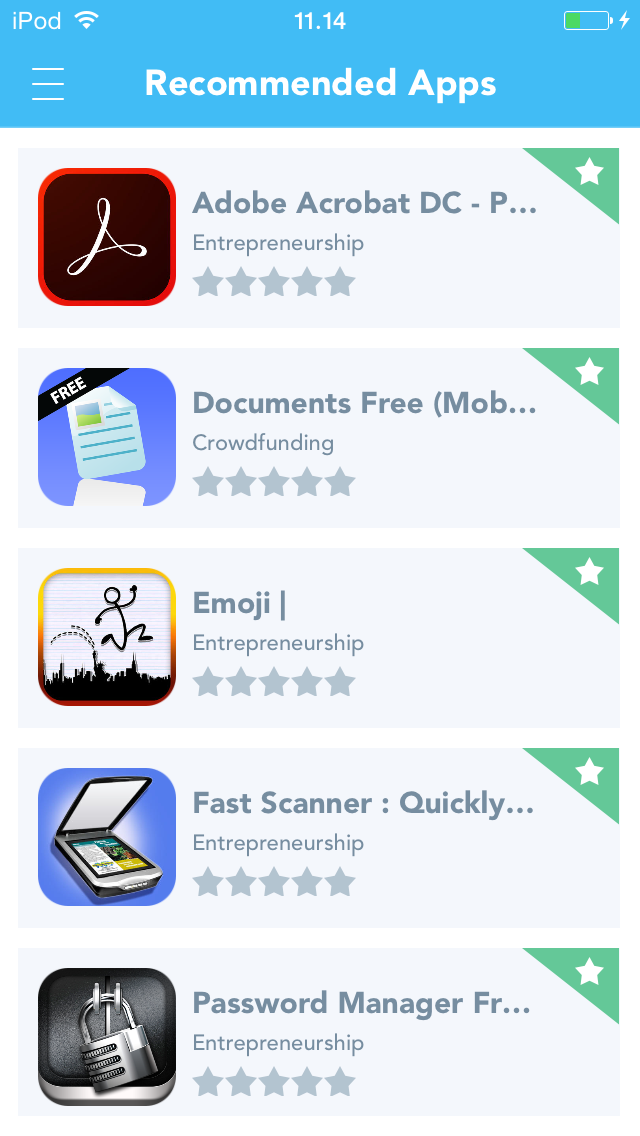Open the Adobe Acrobat DC app card
The width and height of the screenshot is (640, 1136).
319,238
